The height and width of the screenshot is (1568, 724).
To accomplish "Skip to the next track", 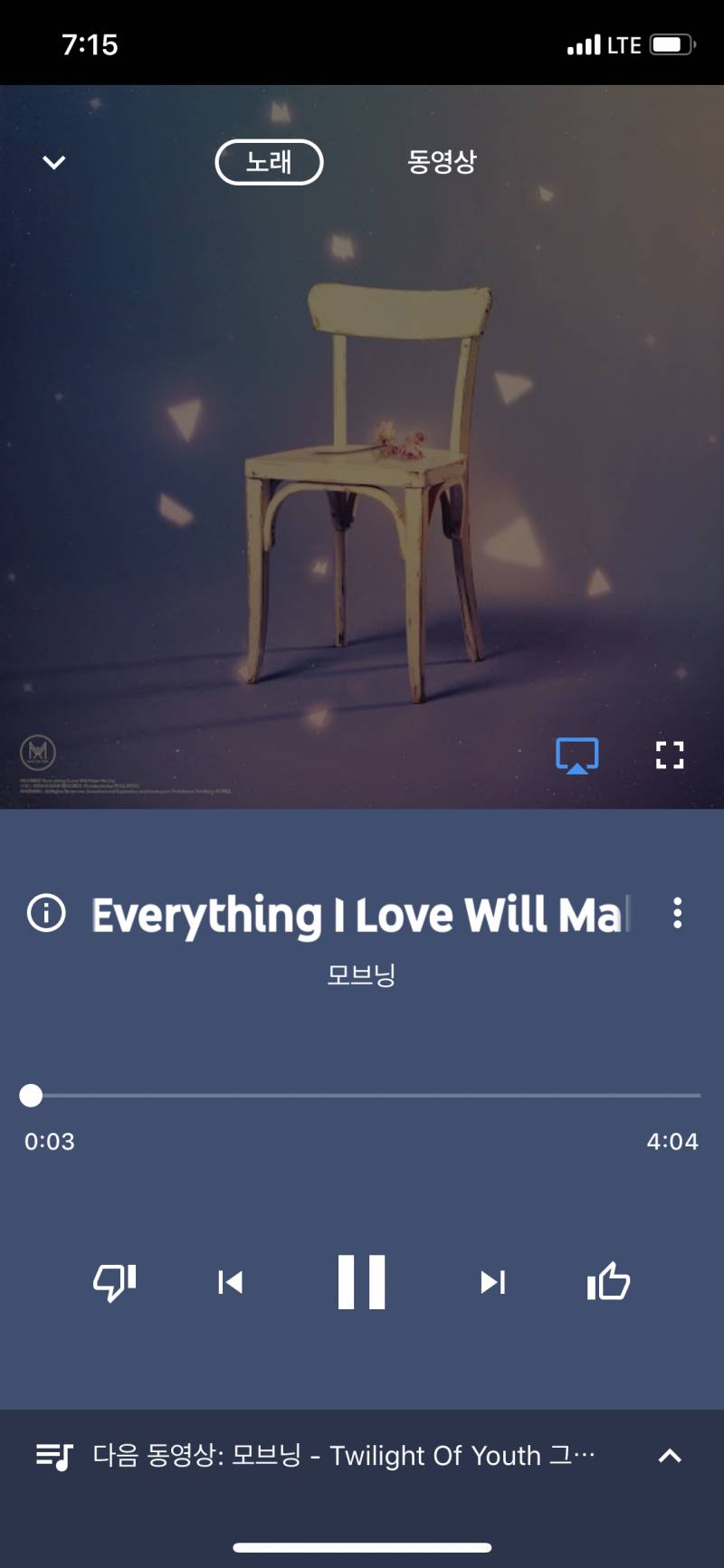I will click(x=491, y=1282).
